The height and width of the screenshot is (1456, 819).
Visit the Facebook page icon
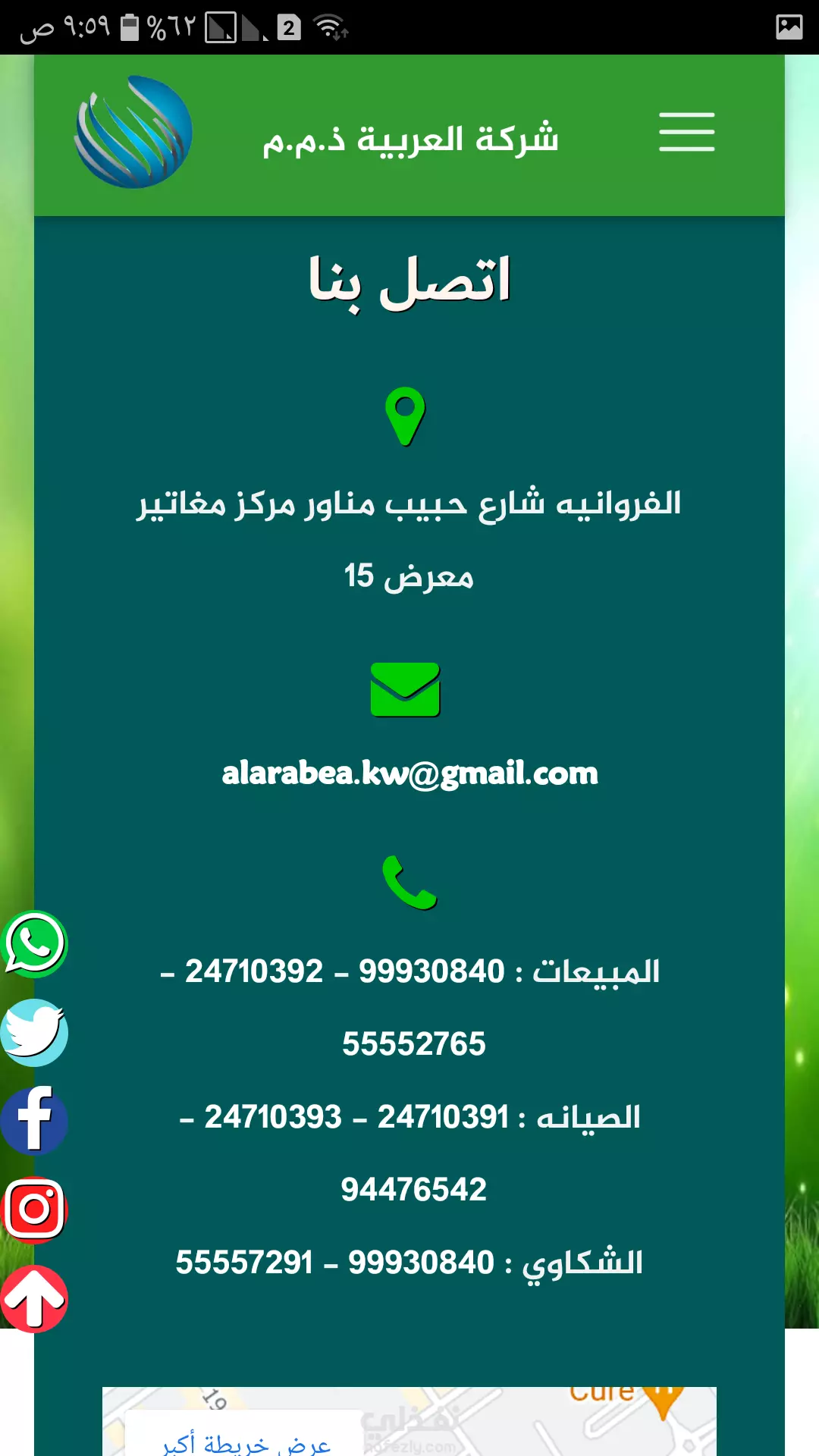pos(34,1121)
